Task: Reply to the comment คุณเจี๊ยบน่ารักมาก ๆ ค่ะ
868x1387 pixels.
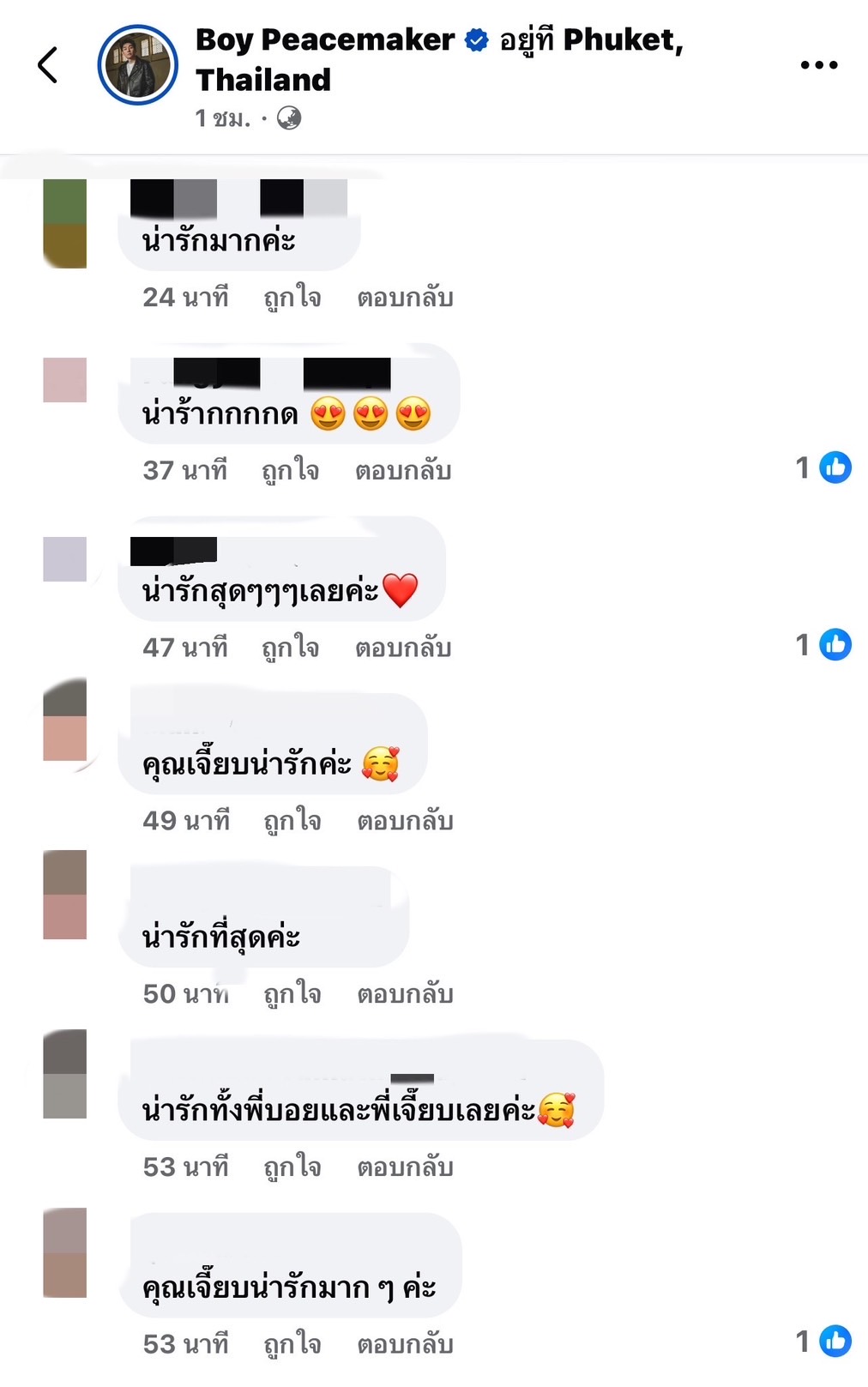Action: pyautogui.click(x=405, y=1344)
